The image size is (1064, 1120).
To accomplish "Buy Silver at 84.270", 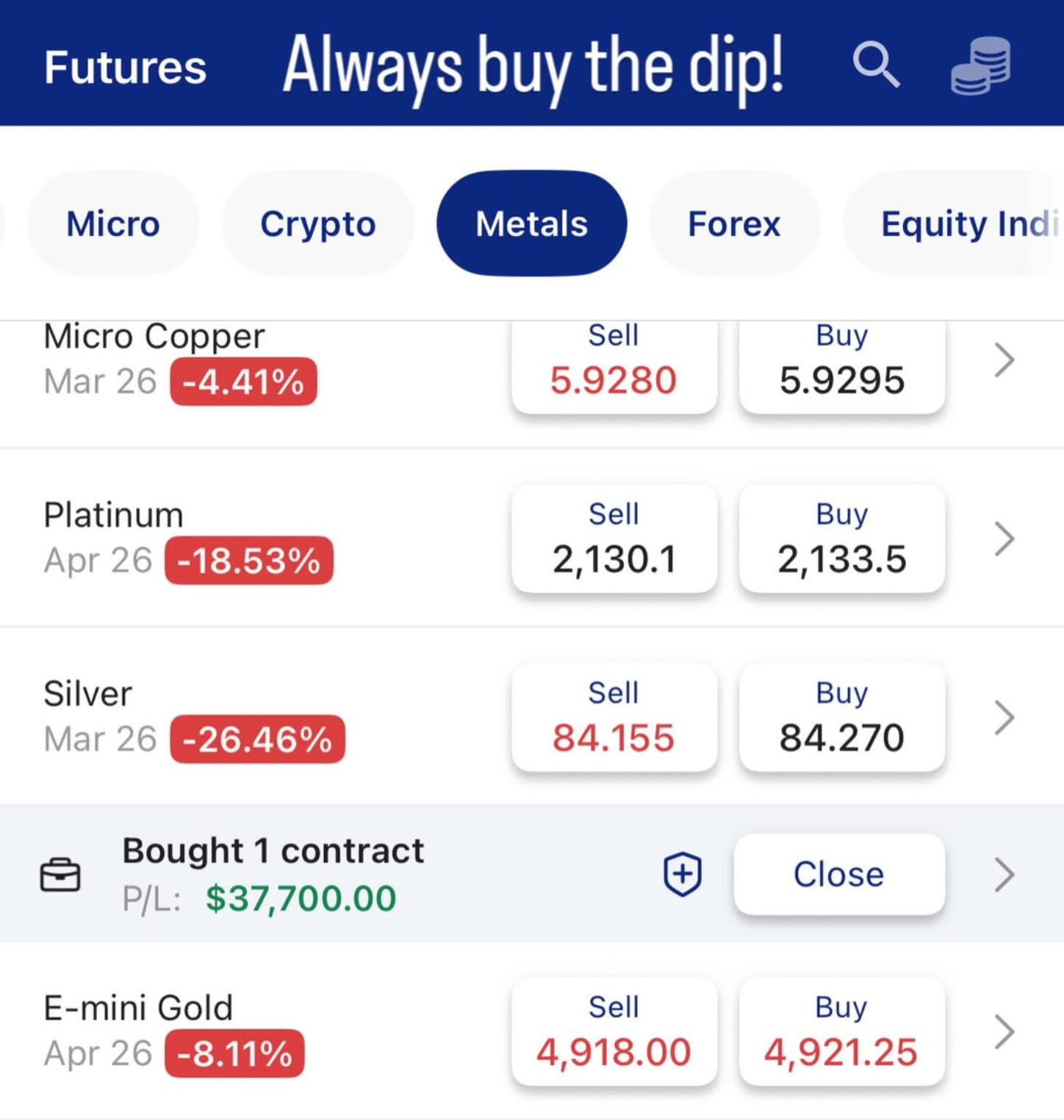I will 841,717.
